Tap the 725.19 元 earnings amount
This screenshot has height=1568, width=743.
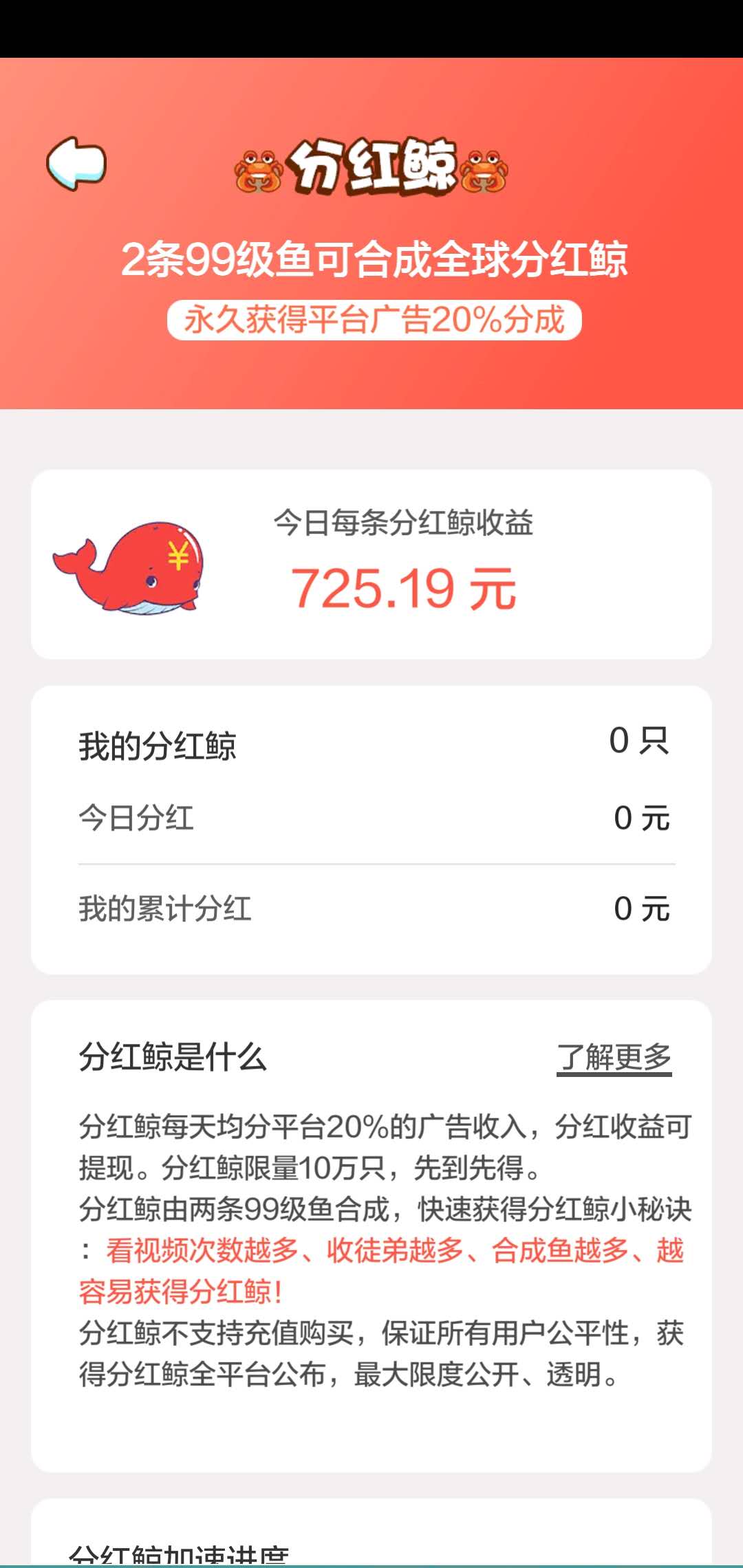tap(405, 588)
